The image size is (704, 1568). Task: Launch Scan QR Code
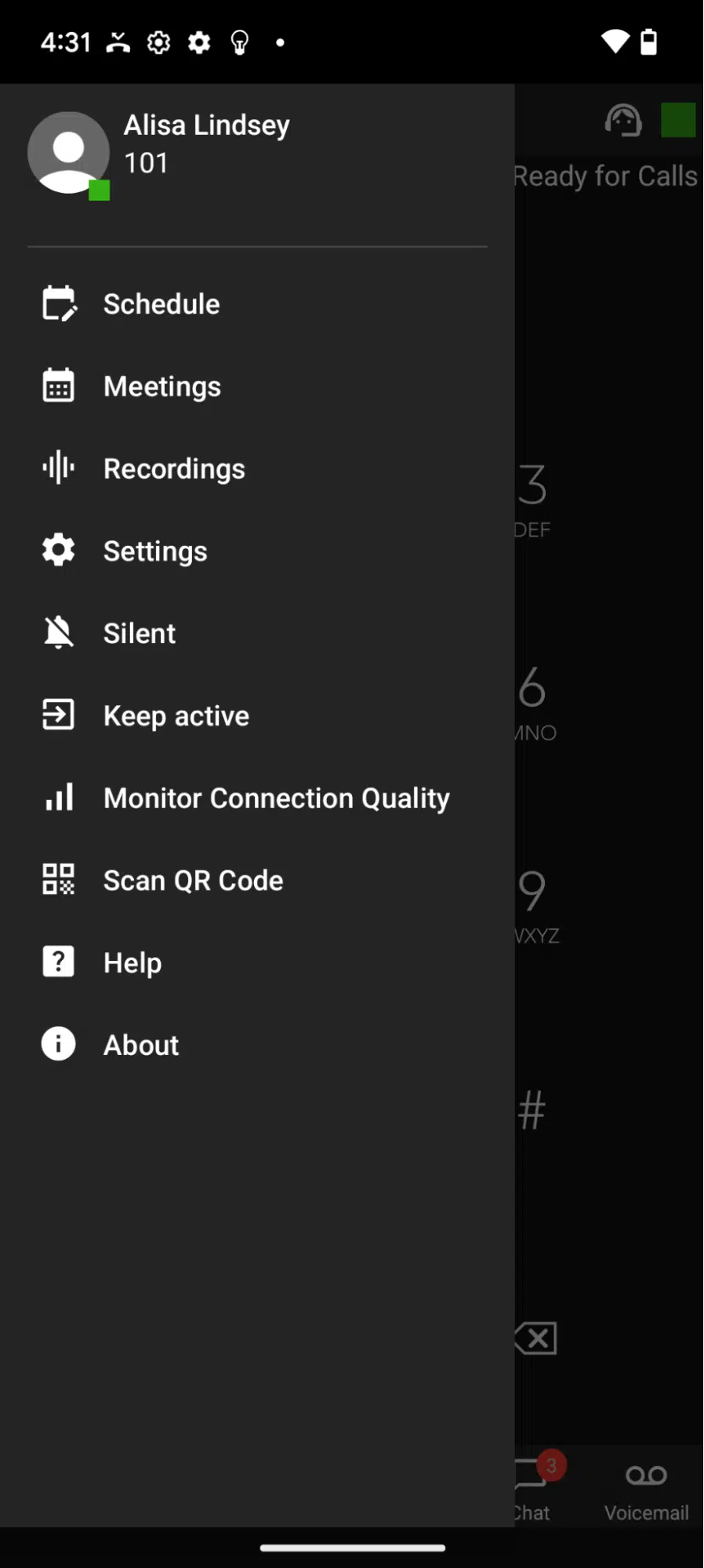click(257, 880)
